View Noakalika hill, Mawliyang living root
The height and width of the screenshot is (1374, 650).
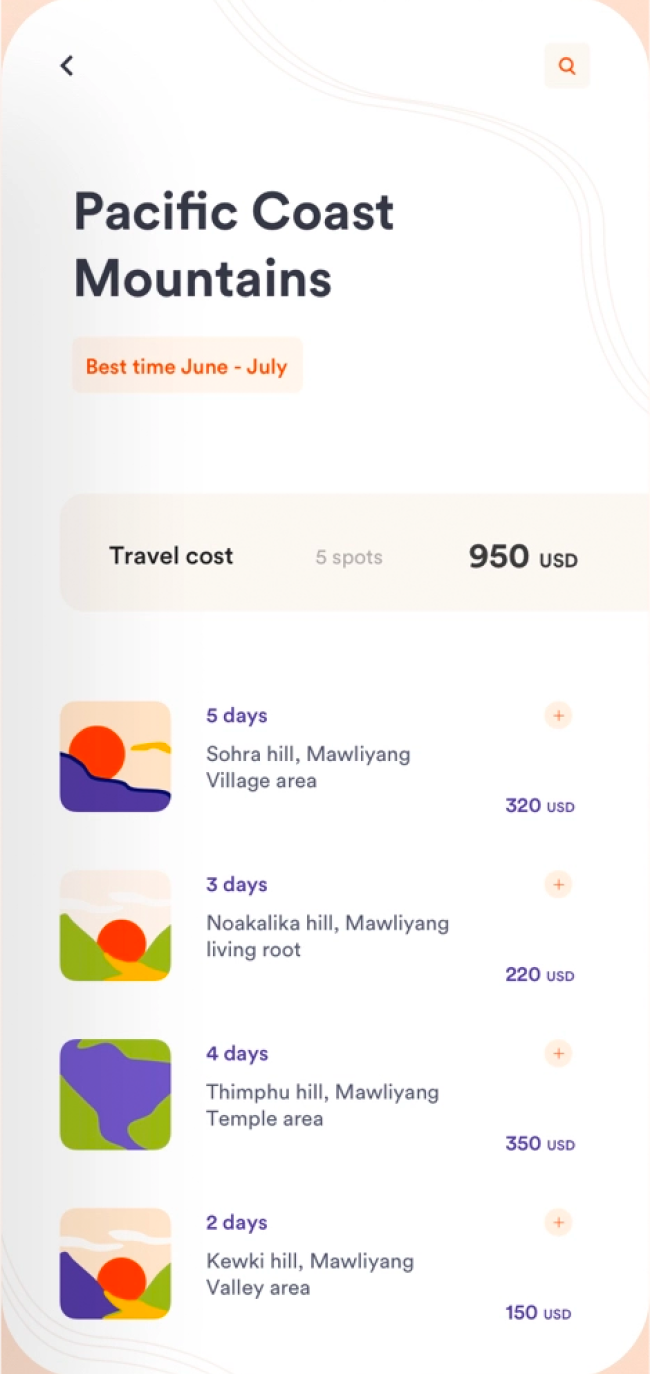pyautogui.click(x=327, y=936)
